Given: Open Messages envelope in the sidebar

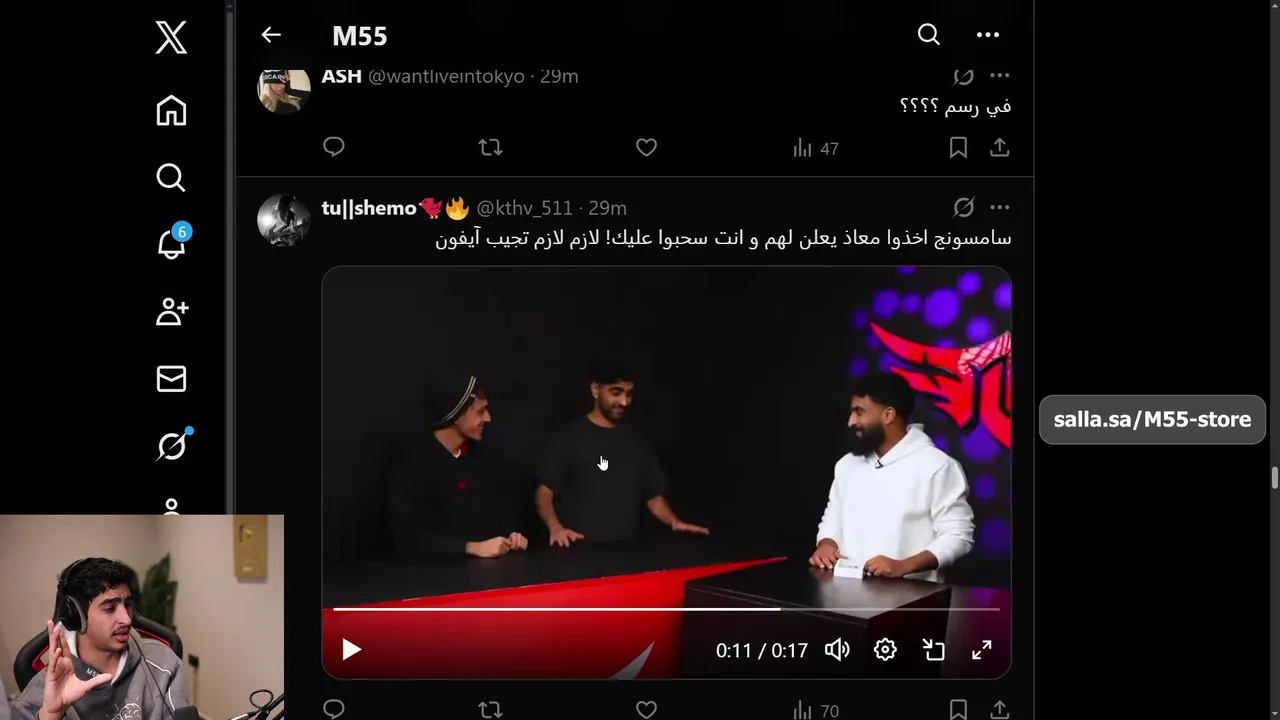Looking at the screenshot, I should [x=171, y=378].
